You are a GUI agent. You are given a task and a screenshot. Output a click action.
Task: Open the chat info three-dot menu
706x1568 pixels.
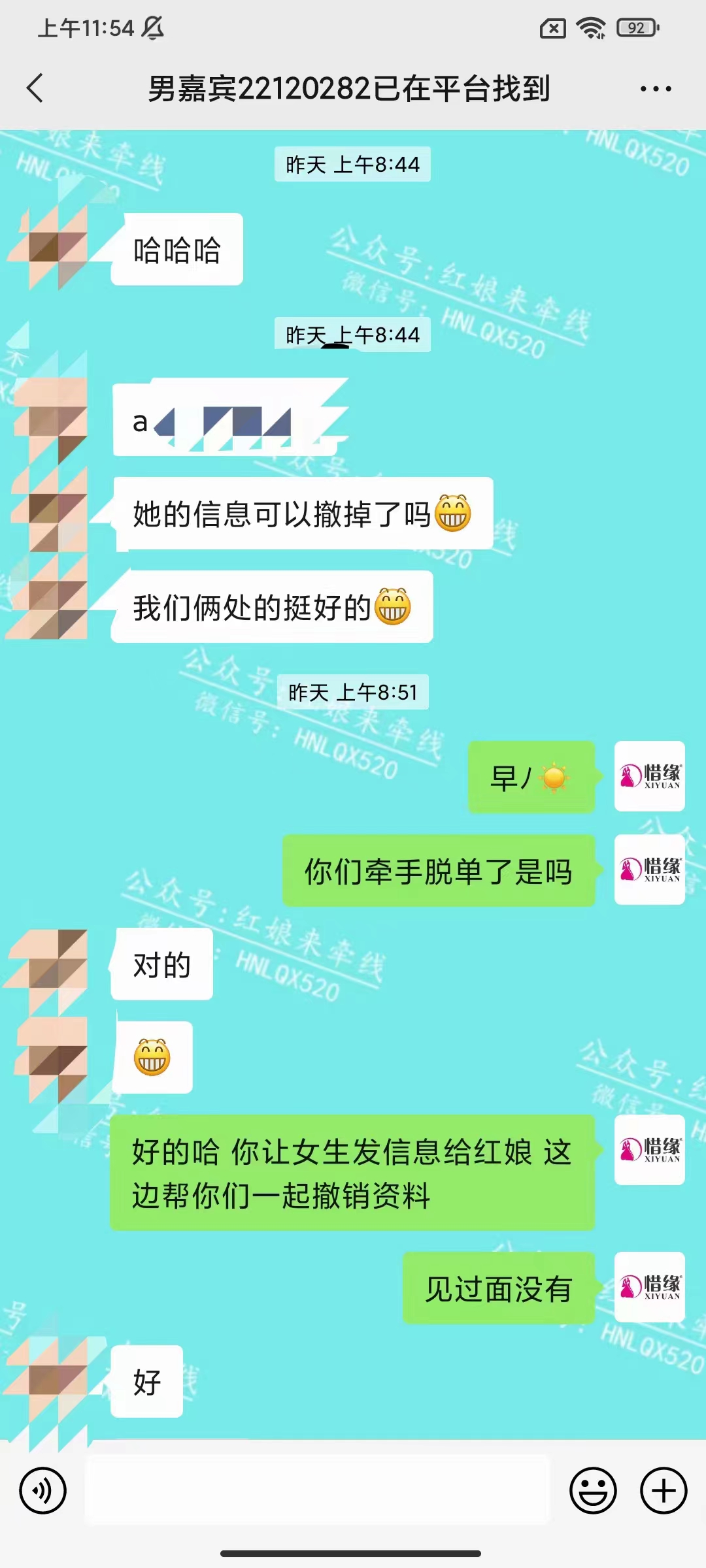(x=656, y=89)
